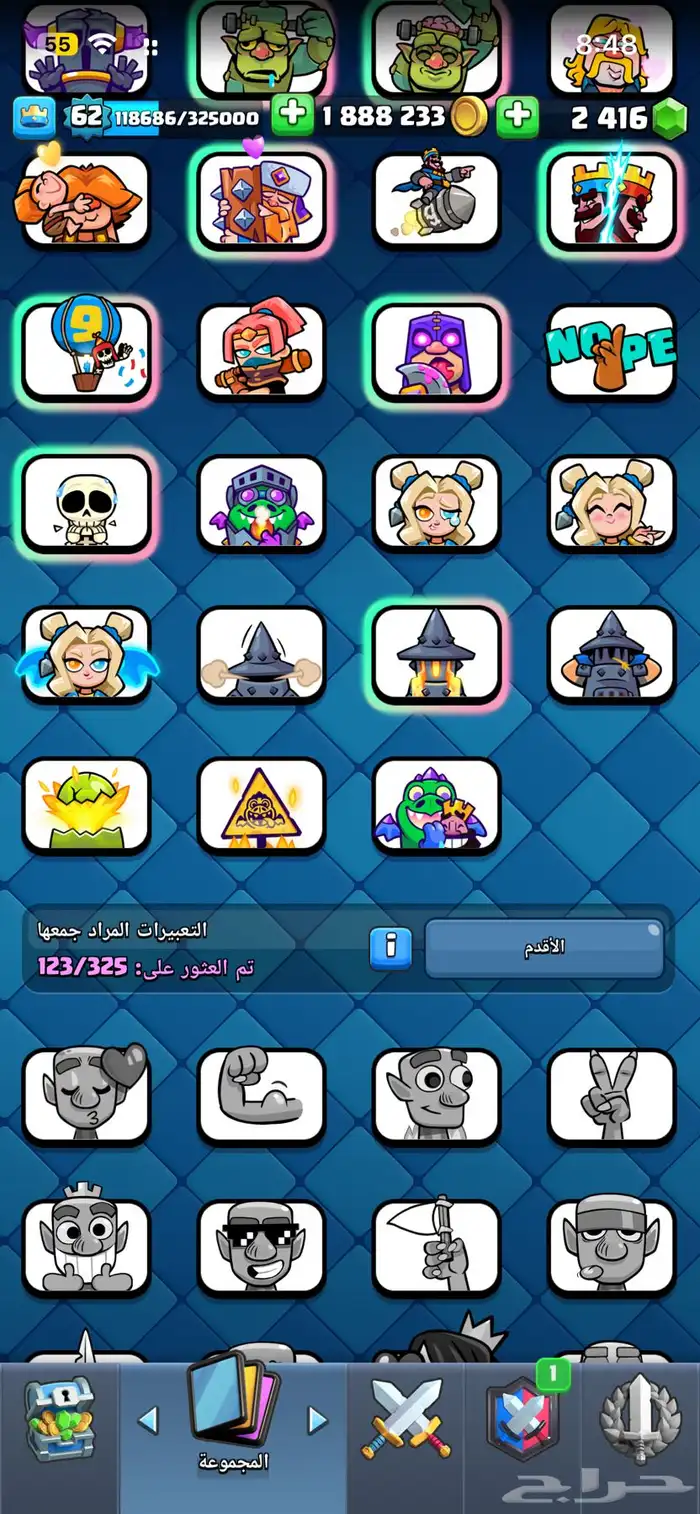Open the info button for emote collection
The height and width of the screenshot is (1514, 700).
point(390,948)
